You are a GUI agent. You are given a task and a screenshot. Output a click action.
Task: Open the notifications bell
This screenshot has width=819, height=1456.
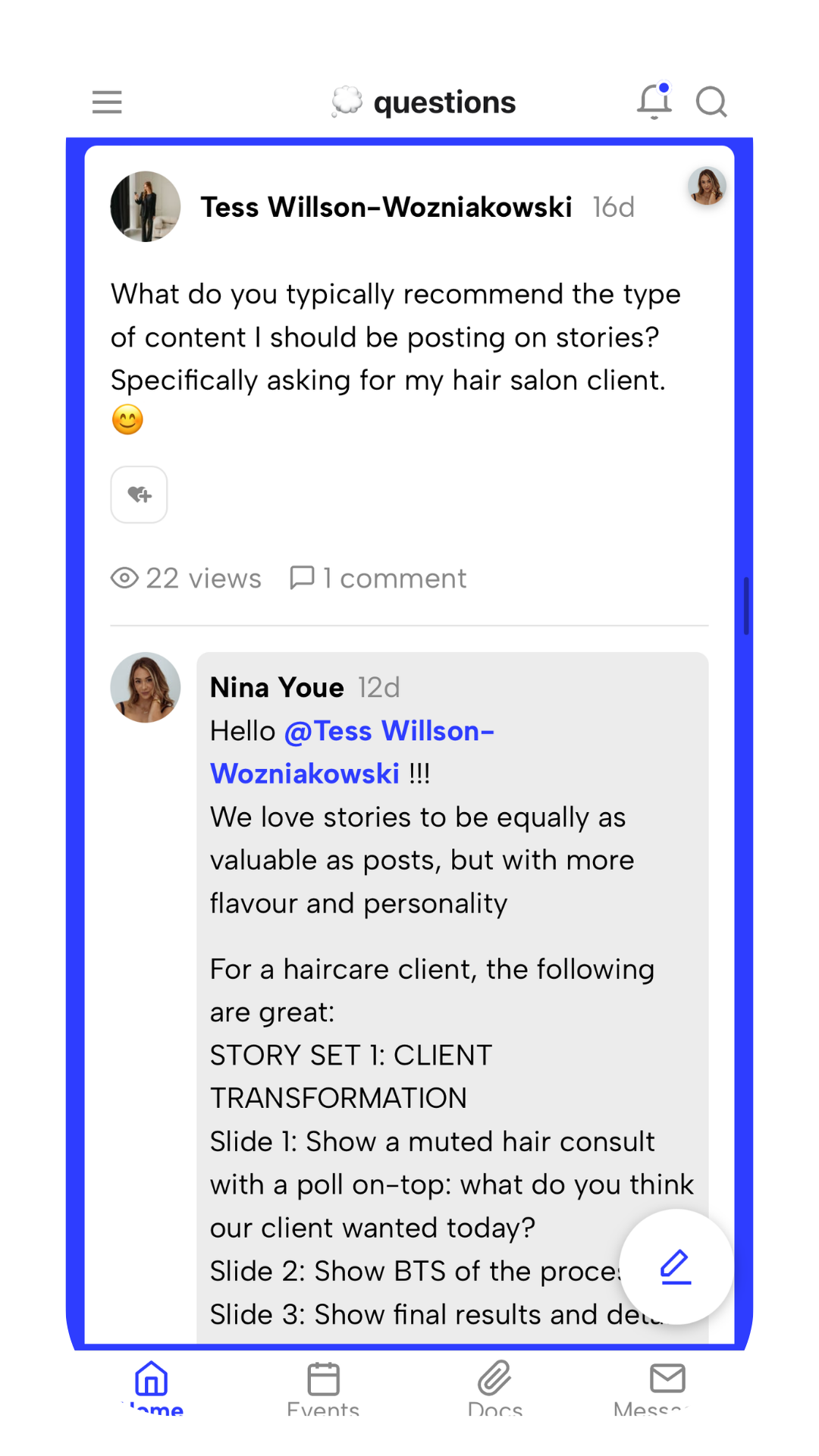click(x=654, y=102)
